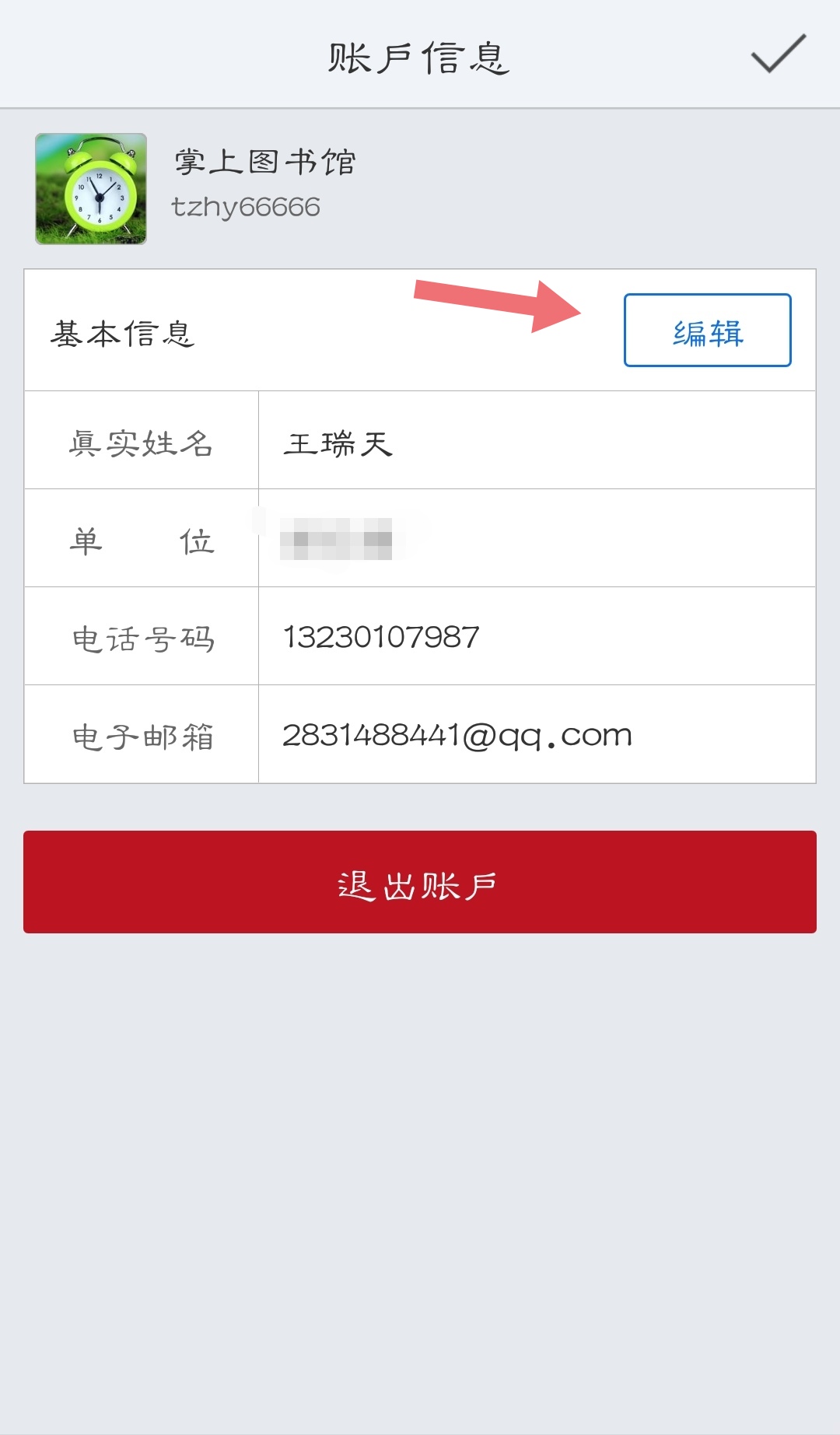Viewport: 840px width, 1435px height.
Task: Tap the 编辑 button to edit info
Action: [707, 330]
